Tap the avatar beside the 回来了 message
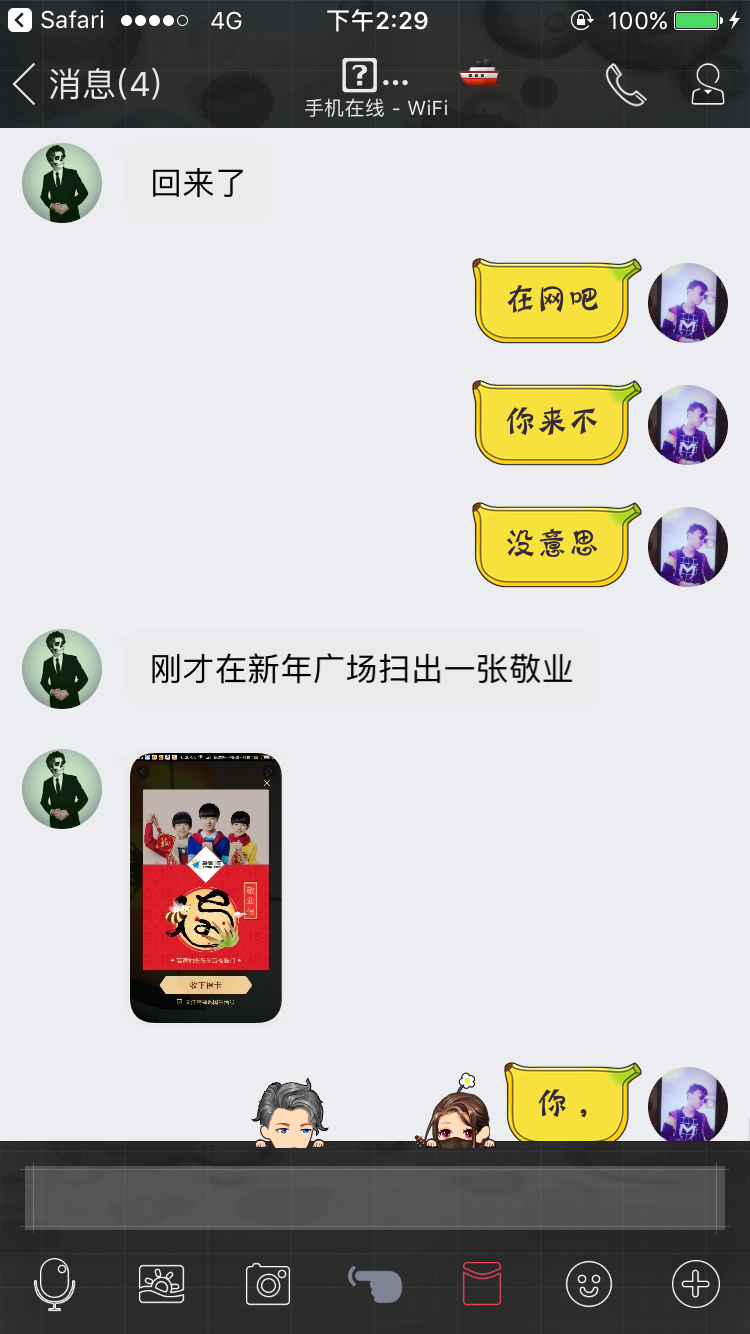This screenshot has width=750, height=1334. (x=62, y=183)
